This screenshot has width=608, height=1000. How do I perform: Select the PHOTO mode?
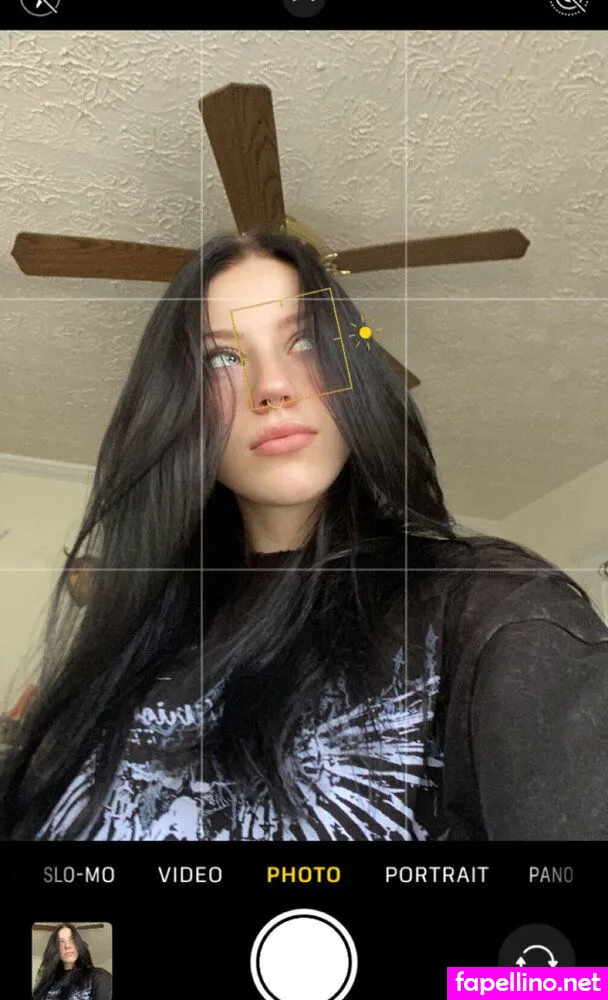(x=303, y=875)
